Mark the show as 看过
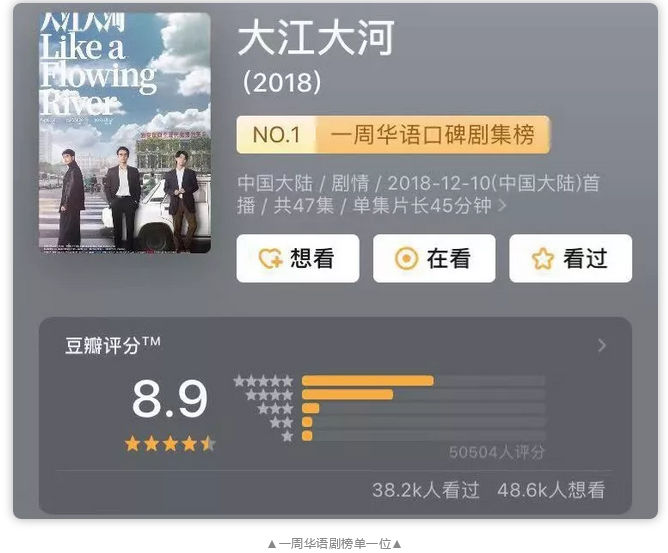The width and height of the screenshot is (668, 553). [570, 259]
